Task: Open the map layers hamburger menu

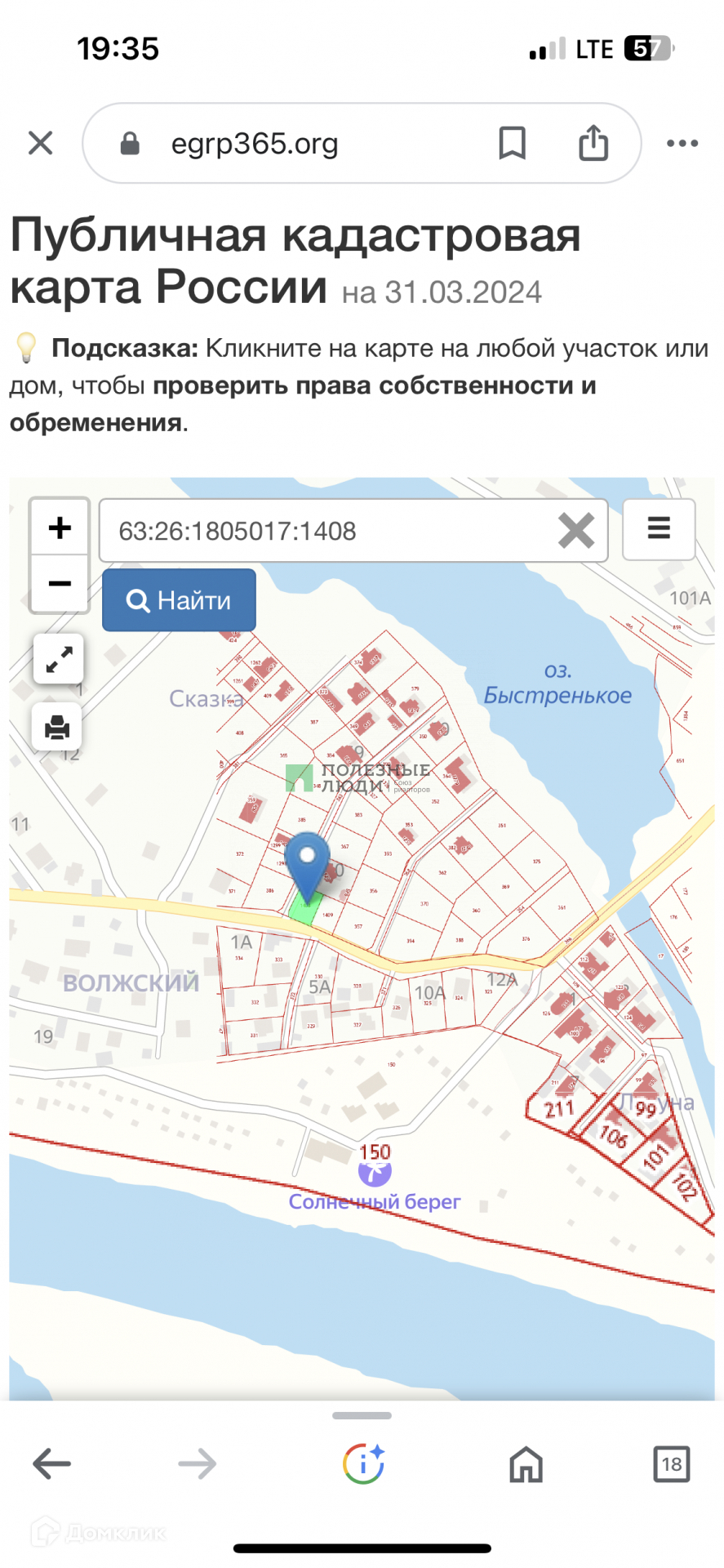Action: (x=659, y=528)
